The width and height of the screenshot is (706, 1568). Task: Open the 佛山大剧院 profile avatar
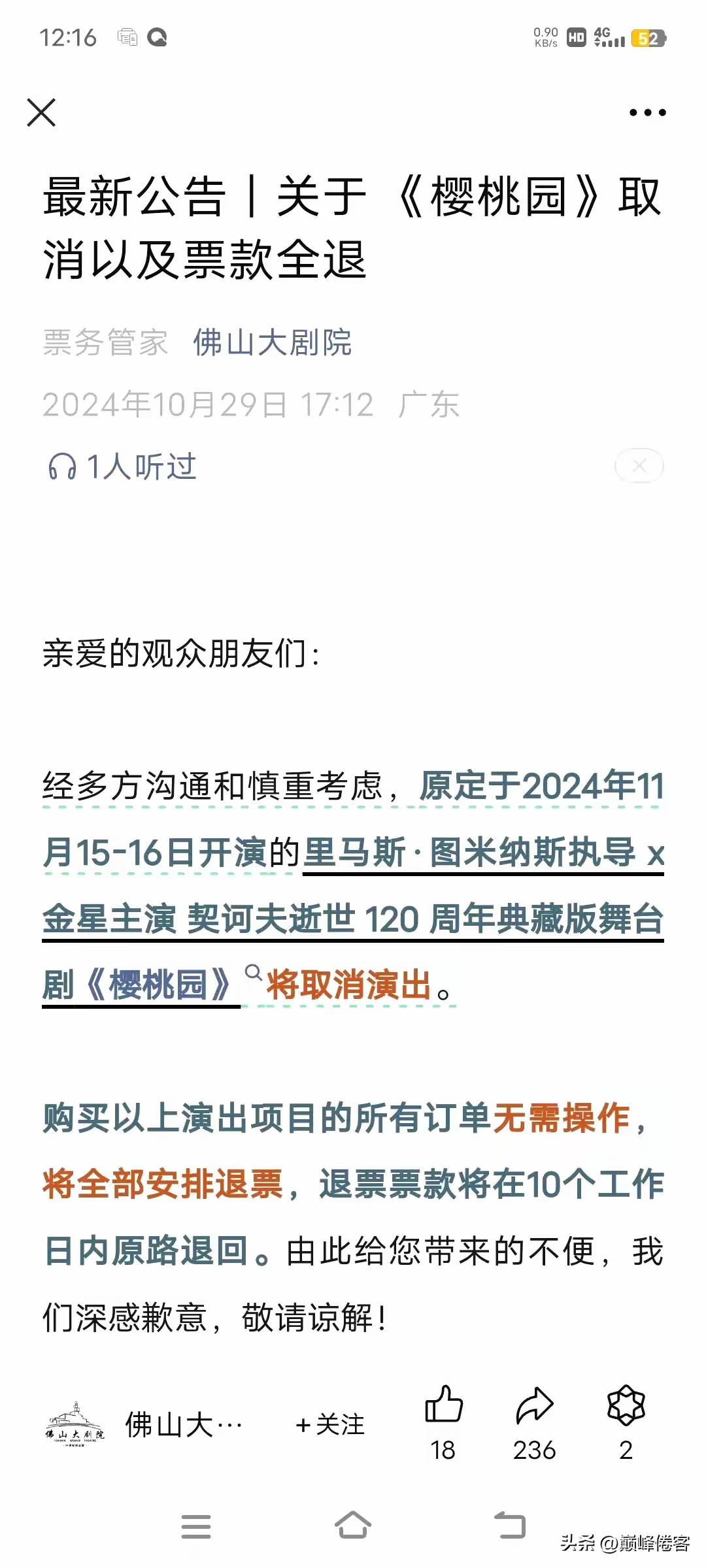(x=75, y=1424)
